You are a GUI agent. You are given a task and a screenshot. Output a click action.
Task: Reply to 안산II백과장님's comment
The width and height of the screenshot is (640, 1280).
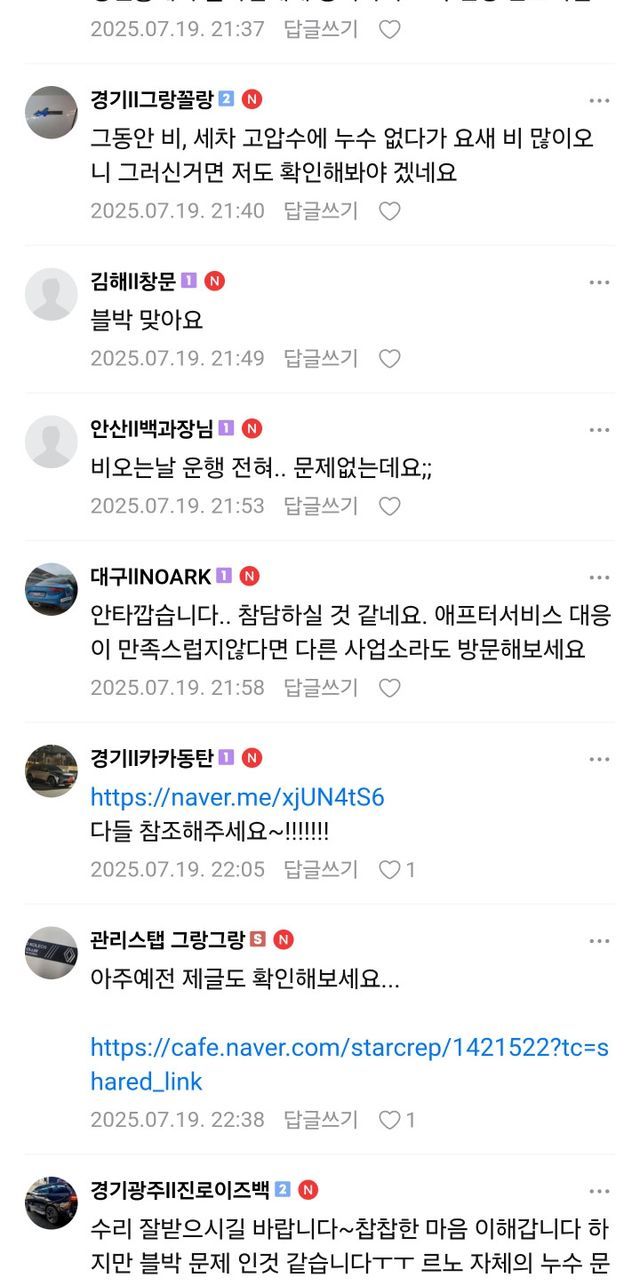point(320,506)
